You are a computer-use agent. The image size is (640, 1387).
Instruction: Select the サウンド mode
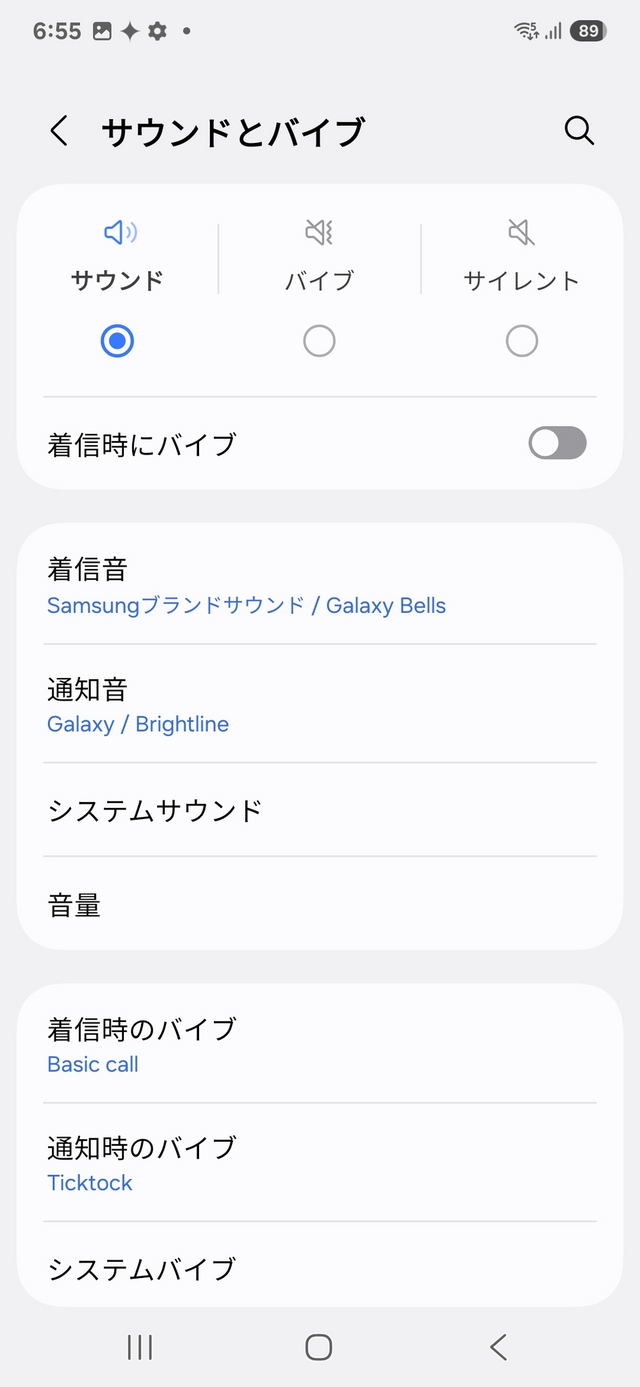pyautogui.click(x=118, y=341)
